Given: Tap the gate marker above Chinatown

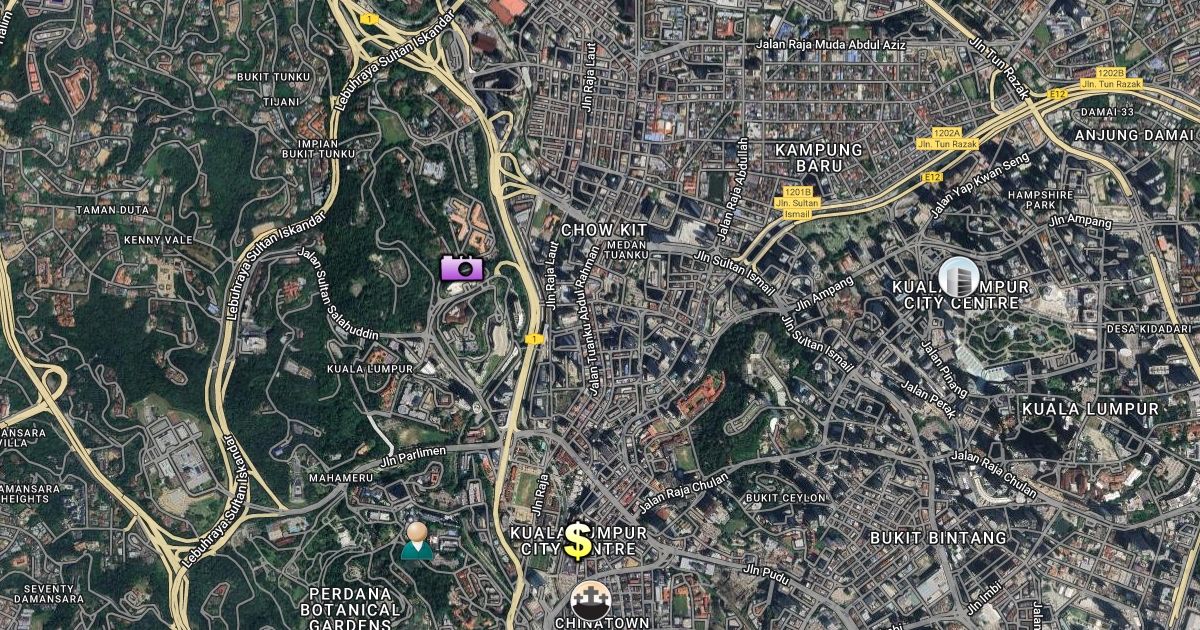Looking at the screenshot, I should 590,601.
